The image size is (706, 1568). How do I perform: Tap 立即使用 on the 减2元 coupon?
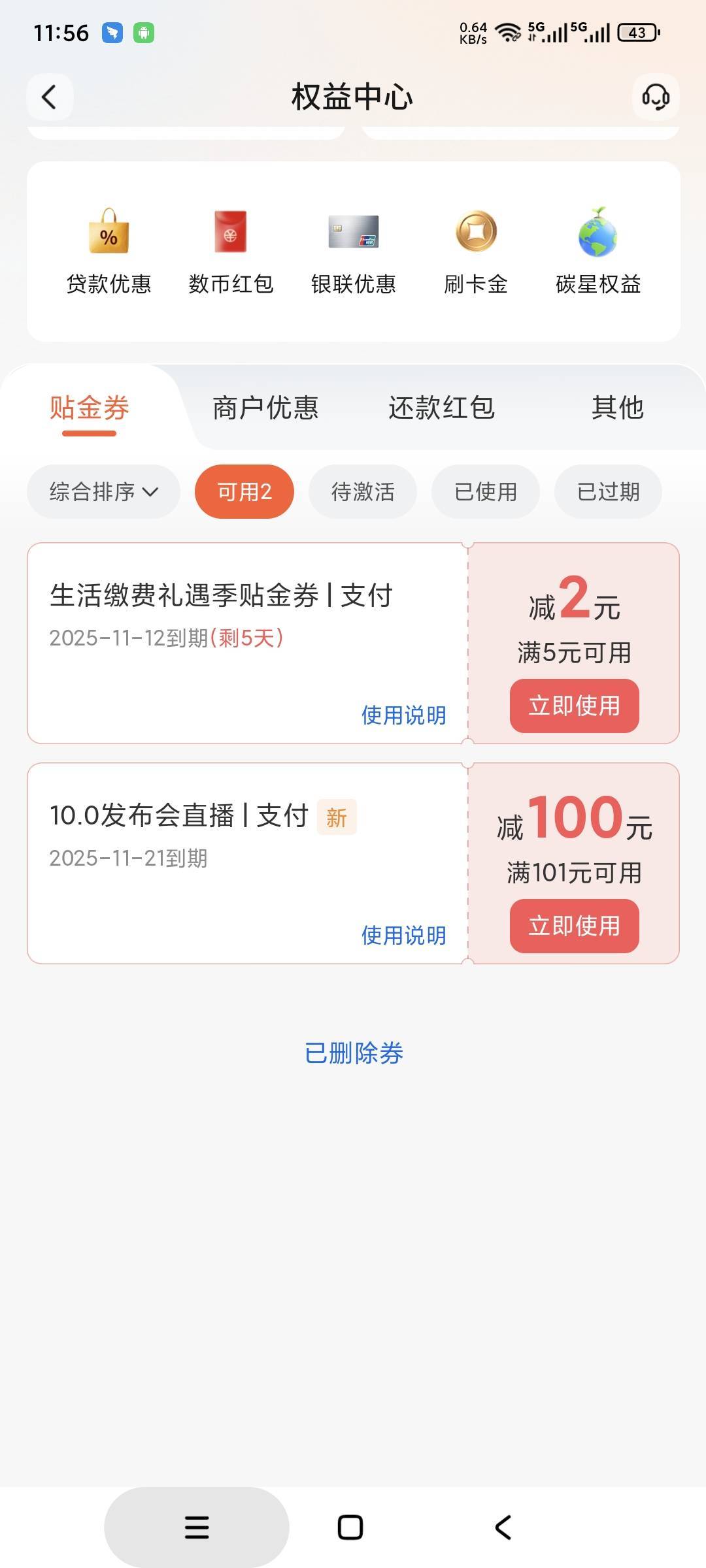574,706
